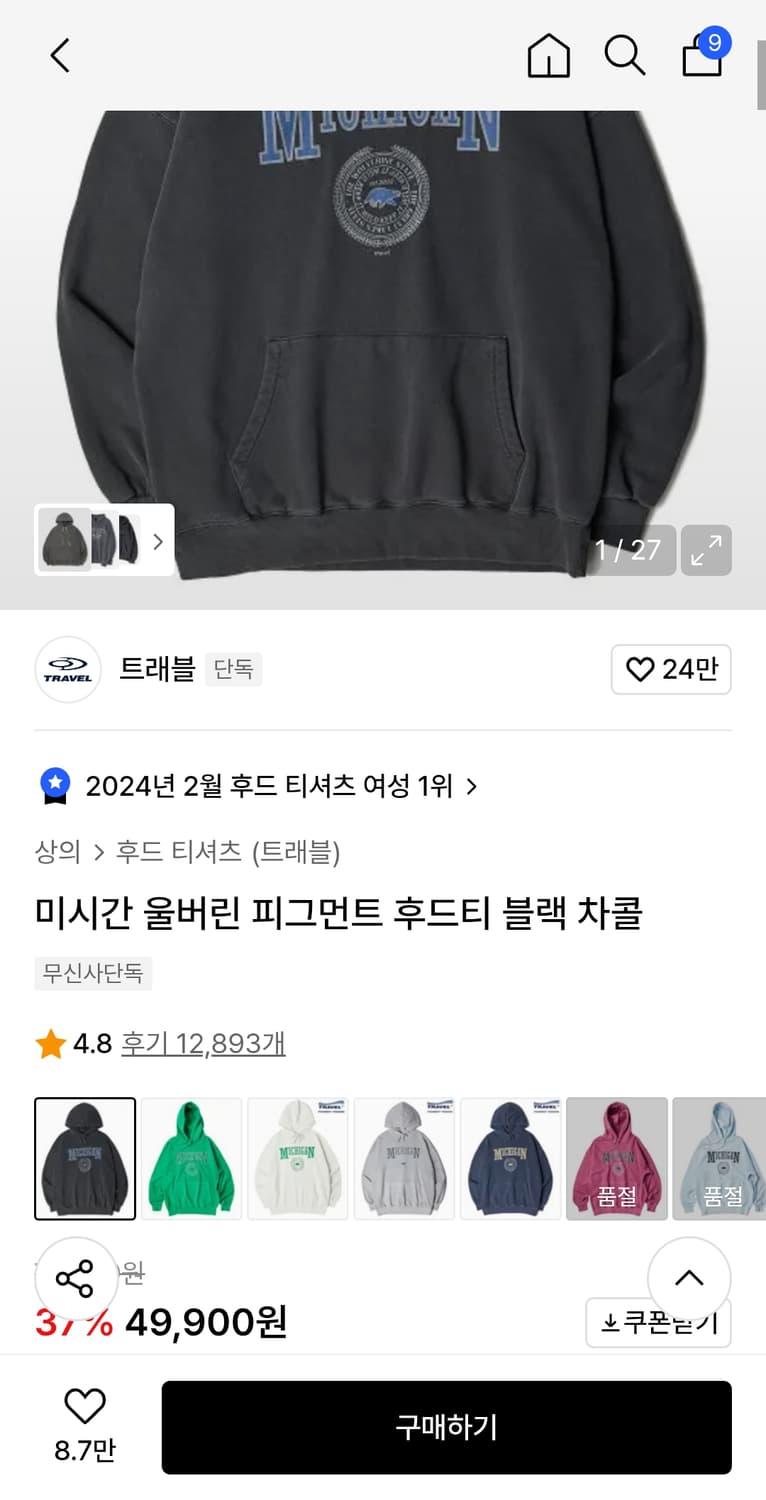Open the 후드 티셔츠 category breadcrumb

[185, 850]
